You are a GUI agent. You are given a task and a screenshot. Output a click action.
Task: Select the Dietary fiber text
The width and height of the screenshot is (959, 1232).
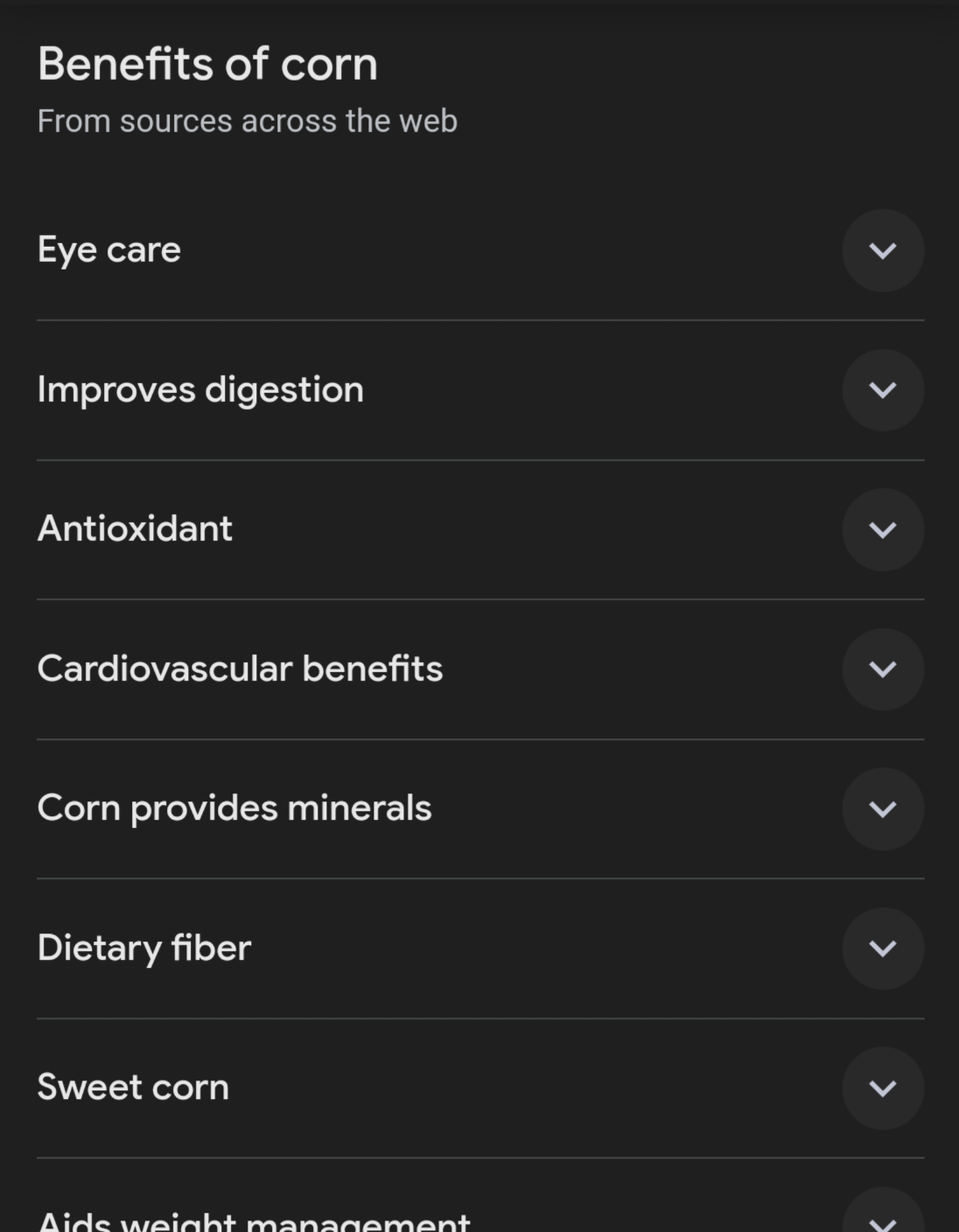(x=143, y=948)
